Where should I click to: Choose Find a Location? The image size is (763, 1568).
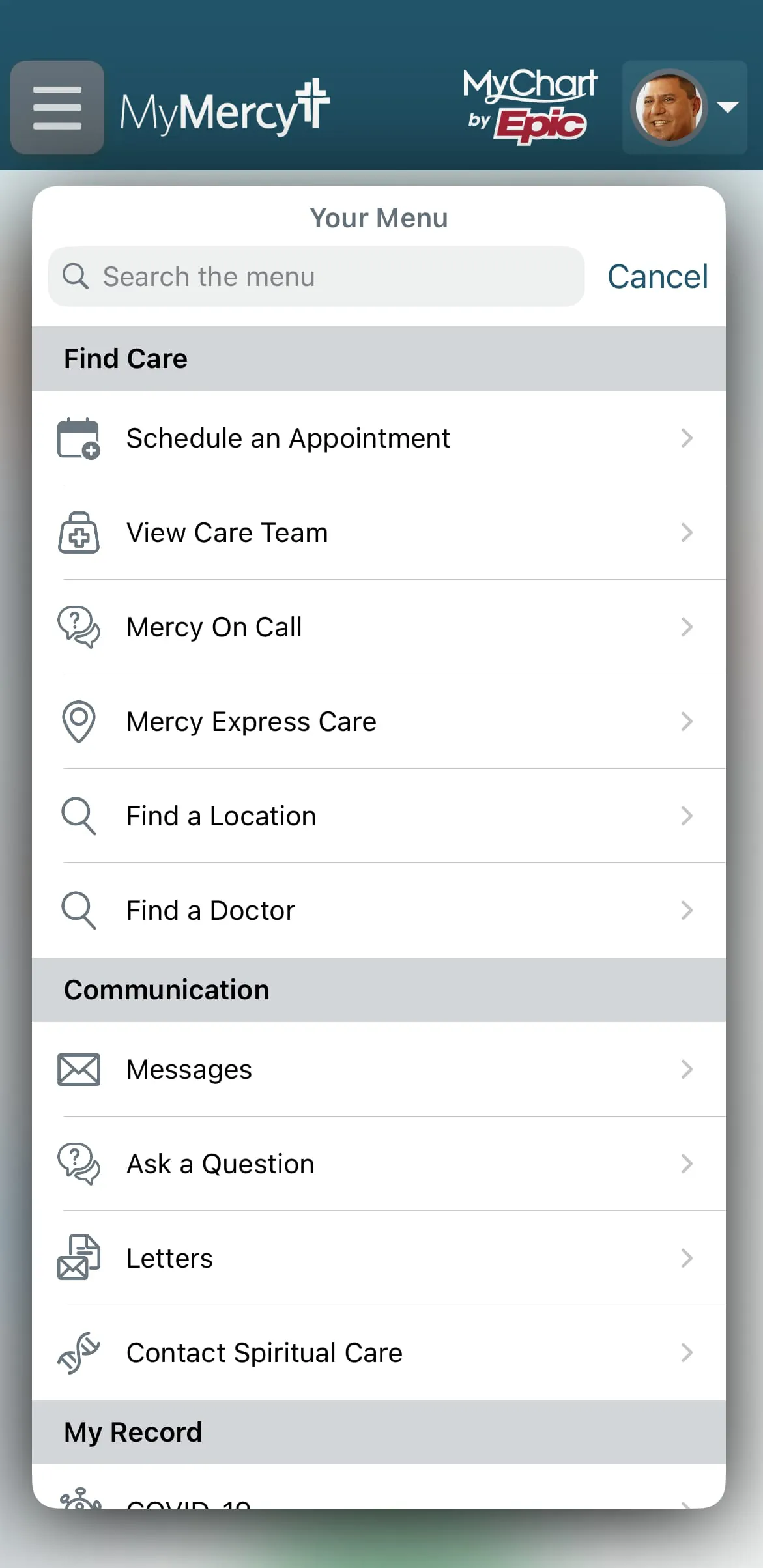point(378,816)
